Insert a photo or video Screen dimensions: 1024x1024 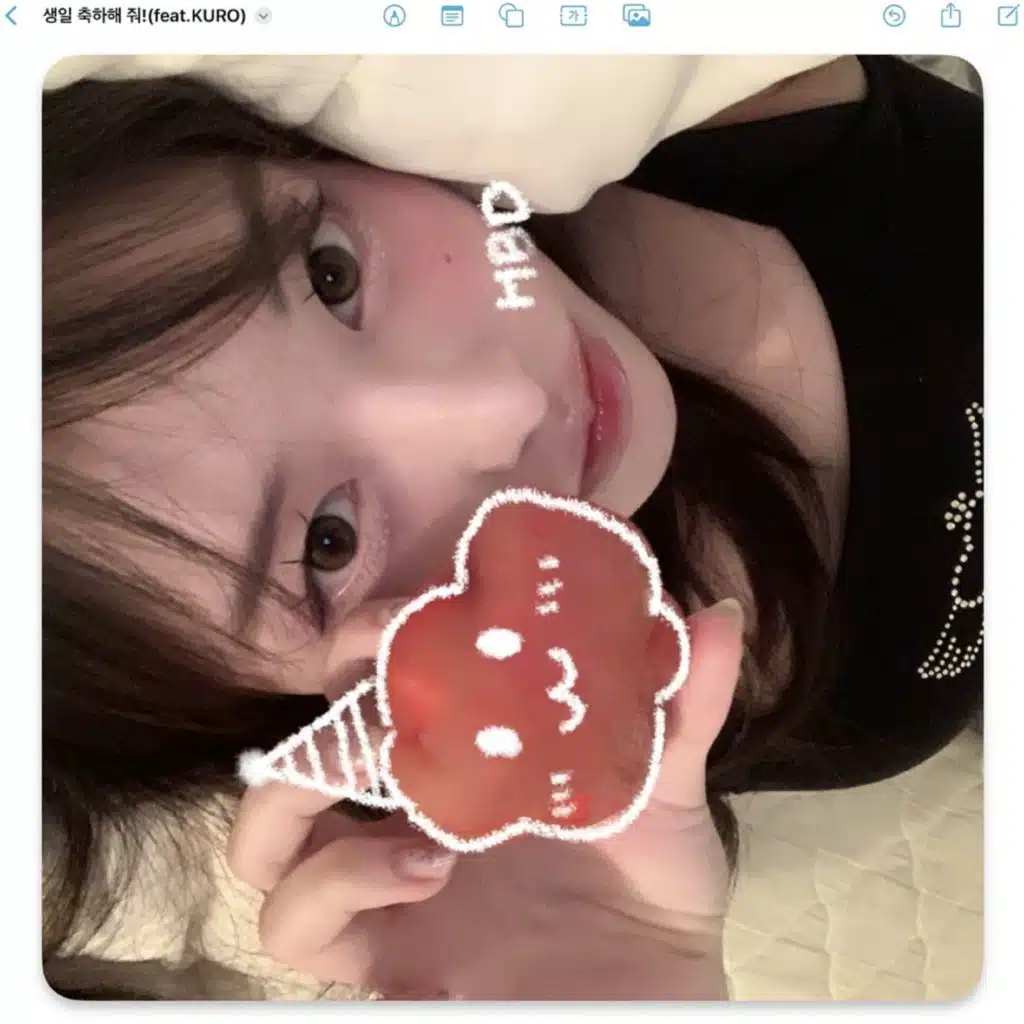[x=636, y=16]
